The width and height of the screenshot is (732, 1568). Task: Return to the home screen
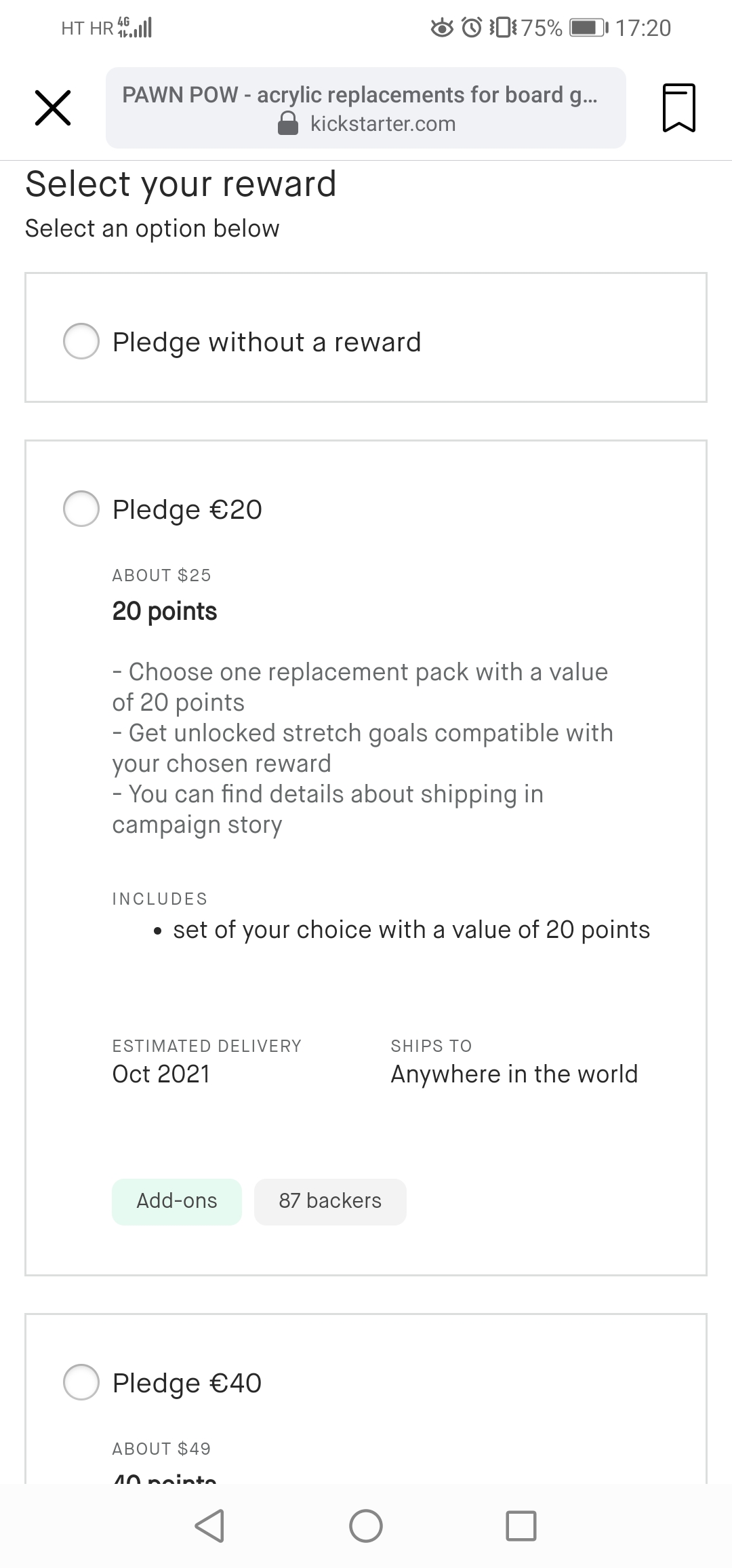click(366, 1526)
